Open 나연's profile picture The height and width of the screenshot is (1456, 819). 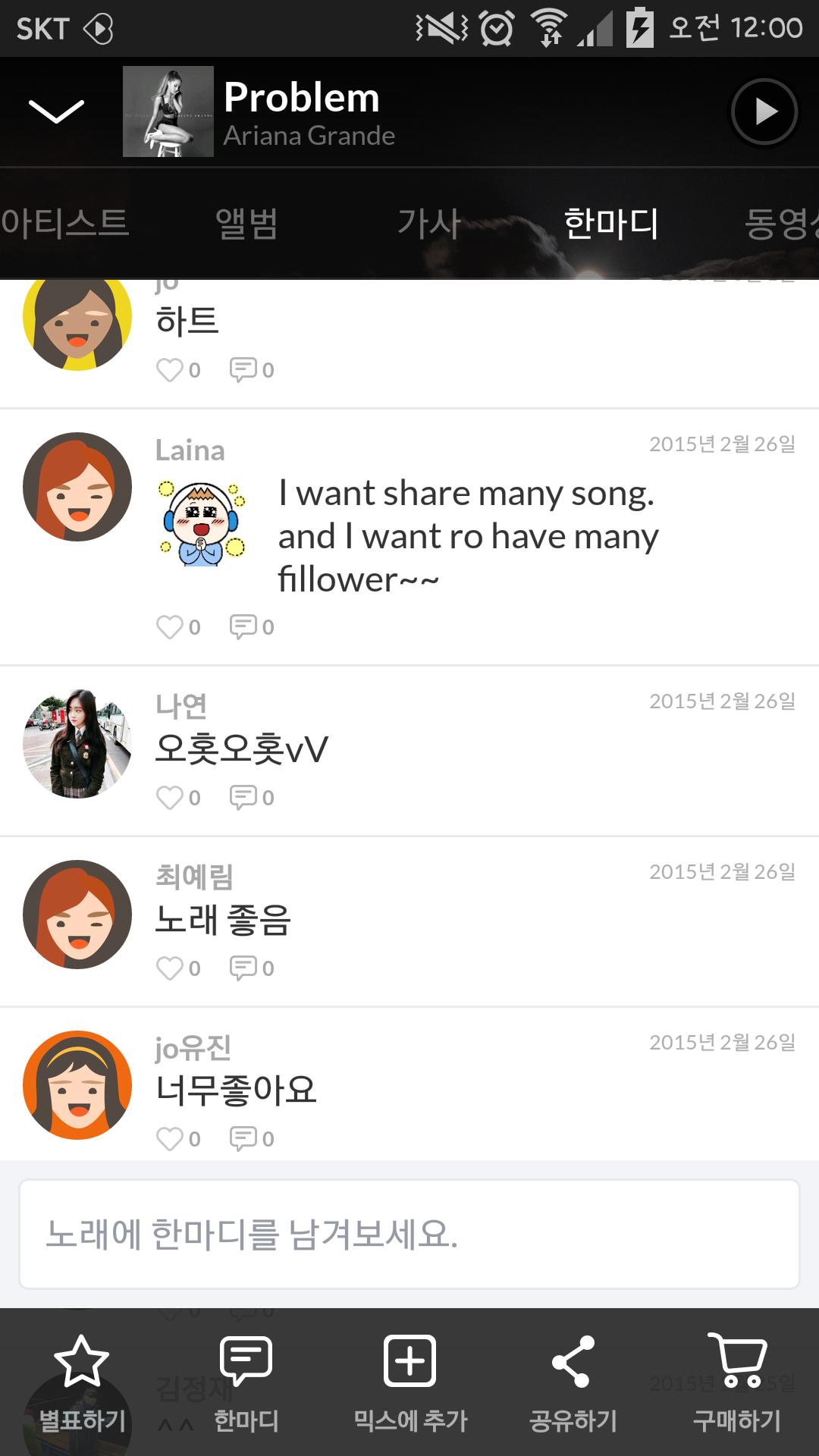coord(77,744)
